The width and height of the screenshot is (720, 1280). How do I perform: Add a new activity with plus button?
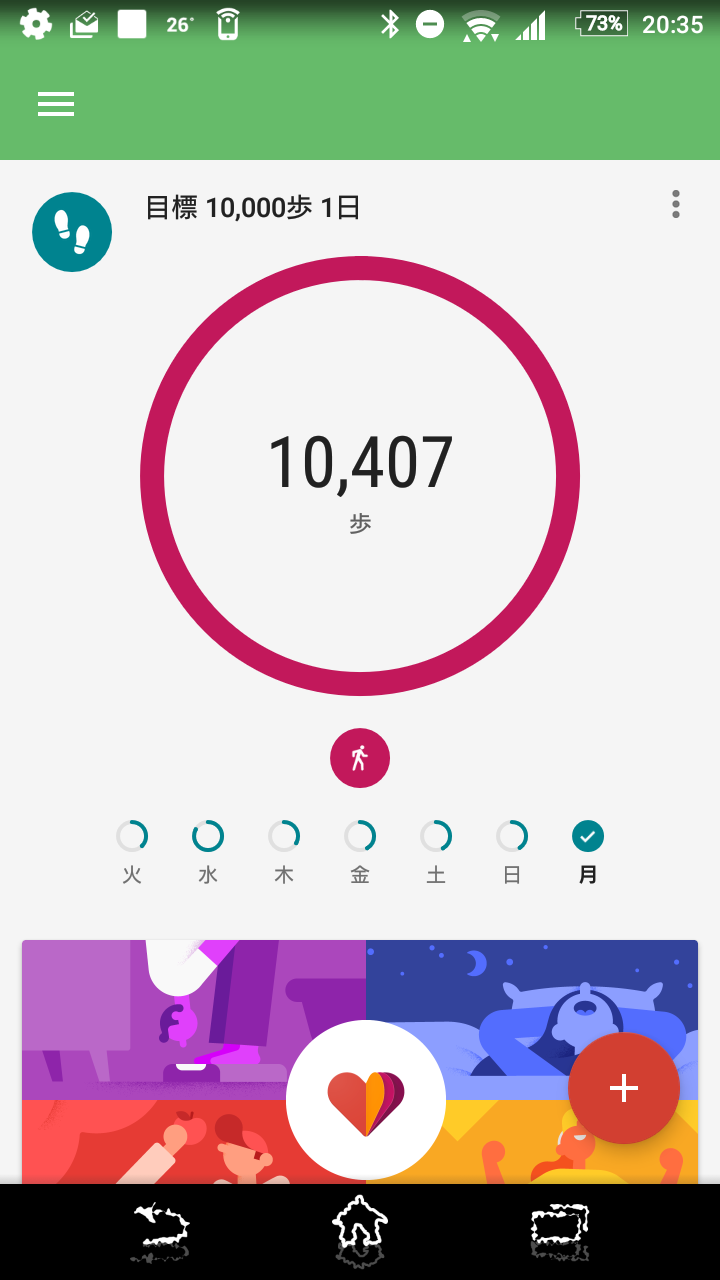click(624, 1088)
